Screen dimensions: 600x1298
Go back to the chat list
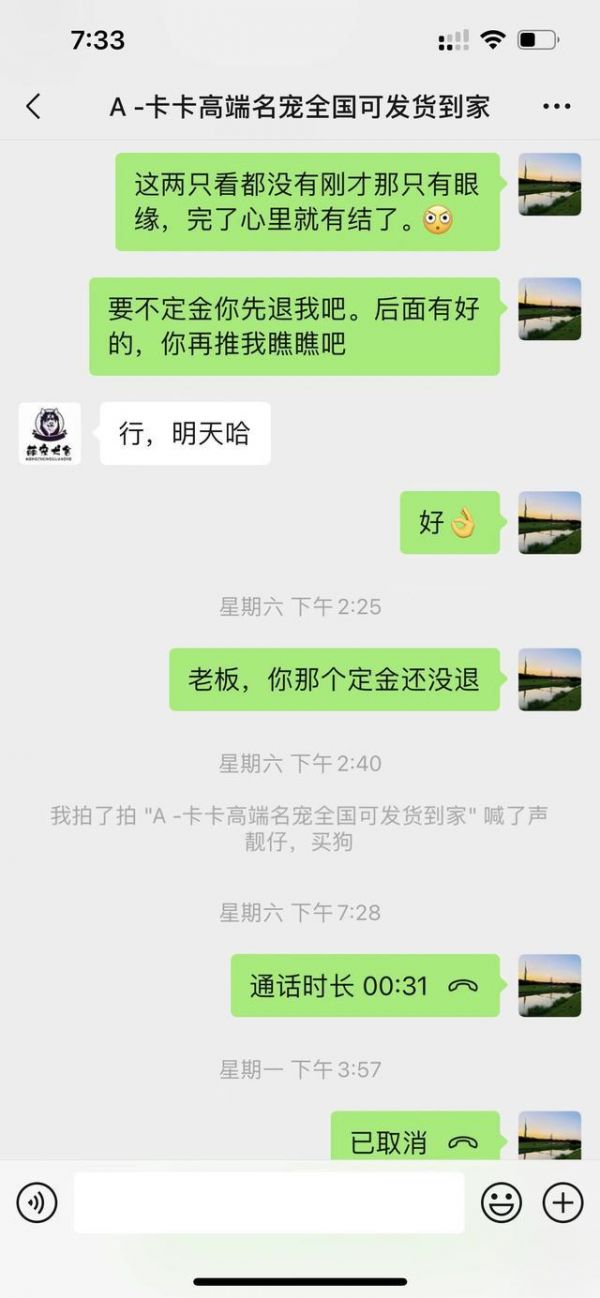click(x=34, y=107)
